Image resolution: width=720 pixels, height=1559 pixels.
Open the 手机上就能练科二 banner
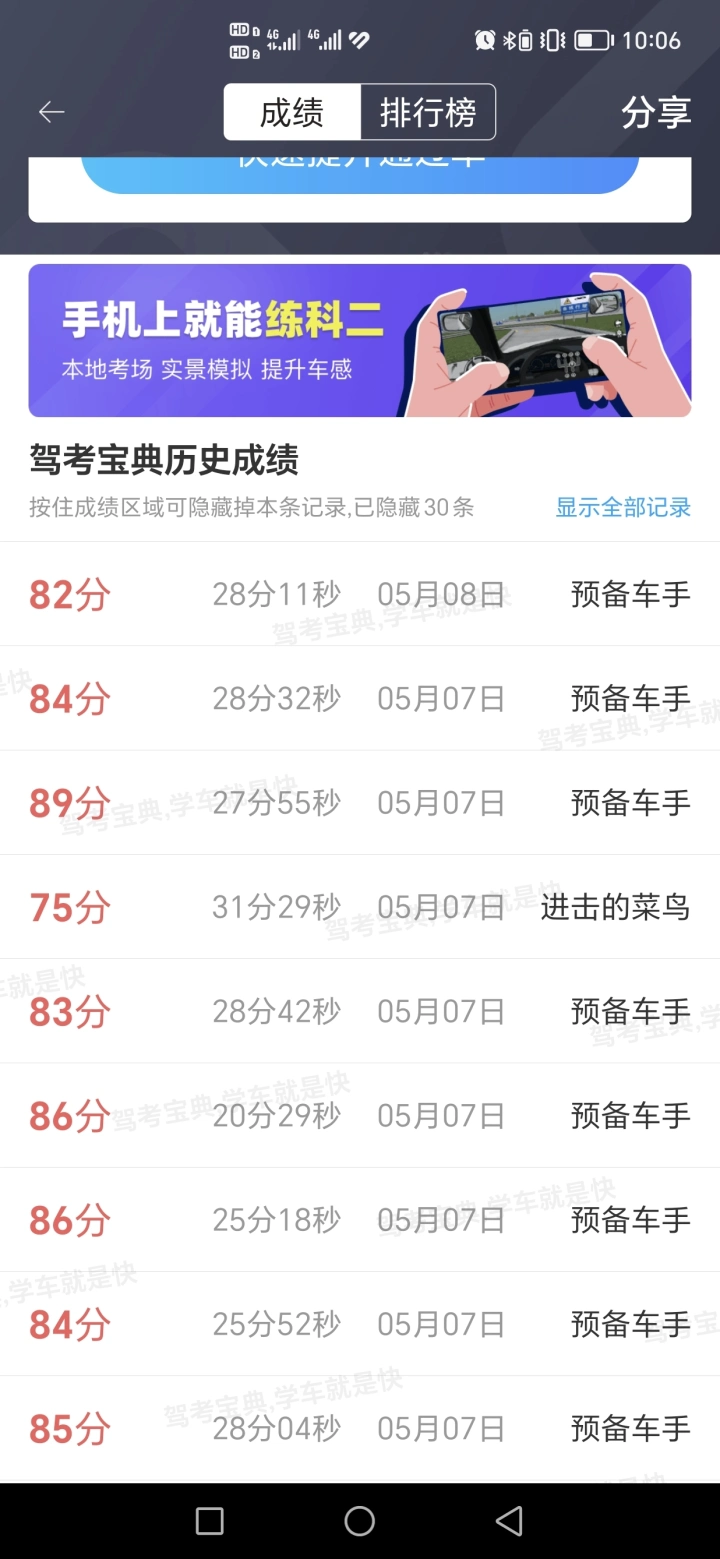coord(360,340)
